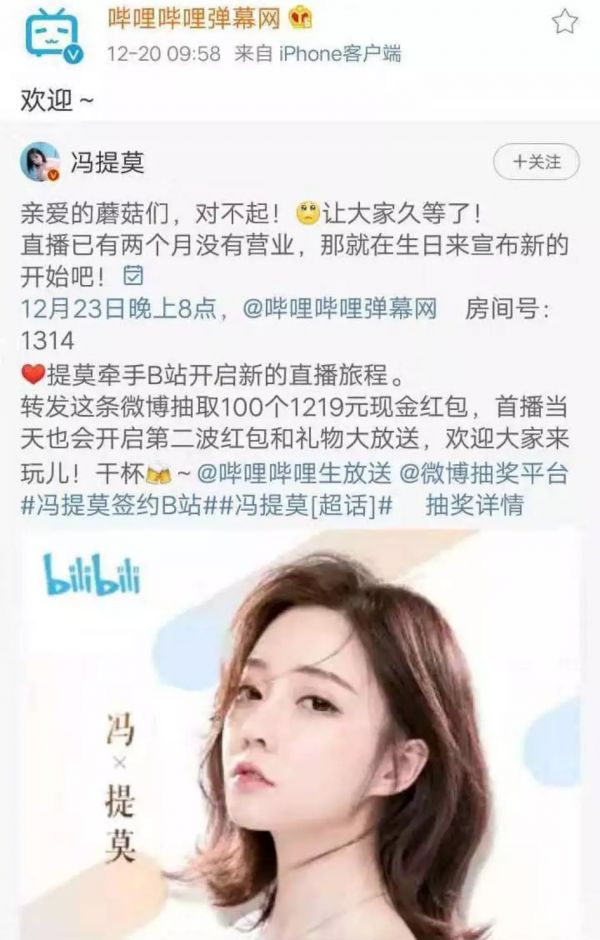Favorite this post with the star icon
The image size is (600, 940).
[566, 21]
